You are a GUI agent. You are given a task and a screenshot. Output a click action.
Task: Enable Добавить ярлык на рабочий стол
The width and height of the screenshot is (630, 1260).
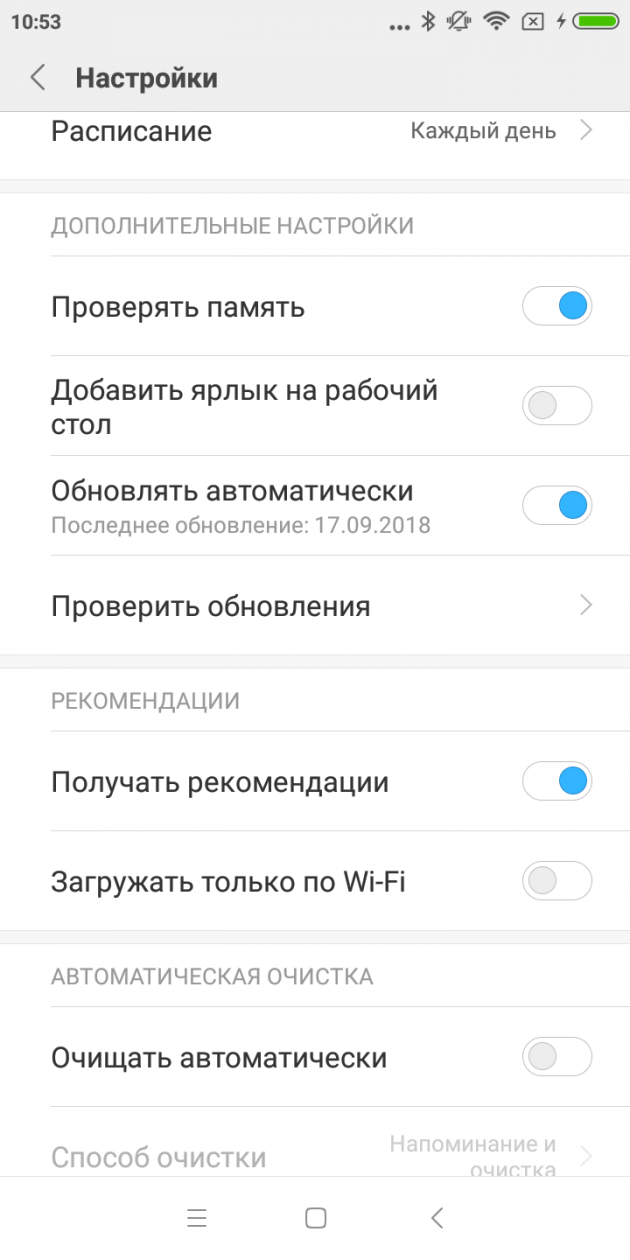(x=557, y=406)
